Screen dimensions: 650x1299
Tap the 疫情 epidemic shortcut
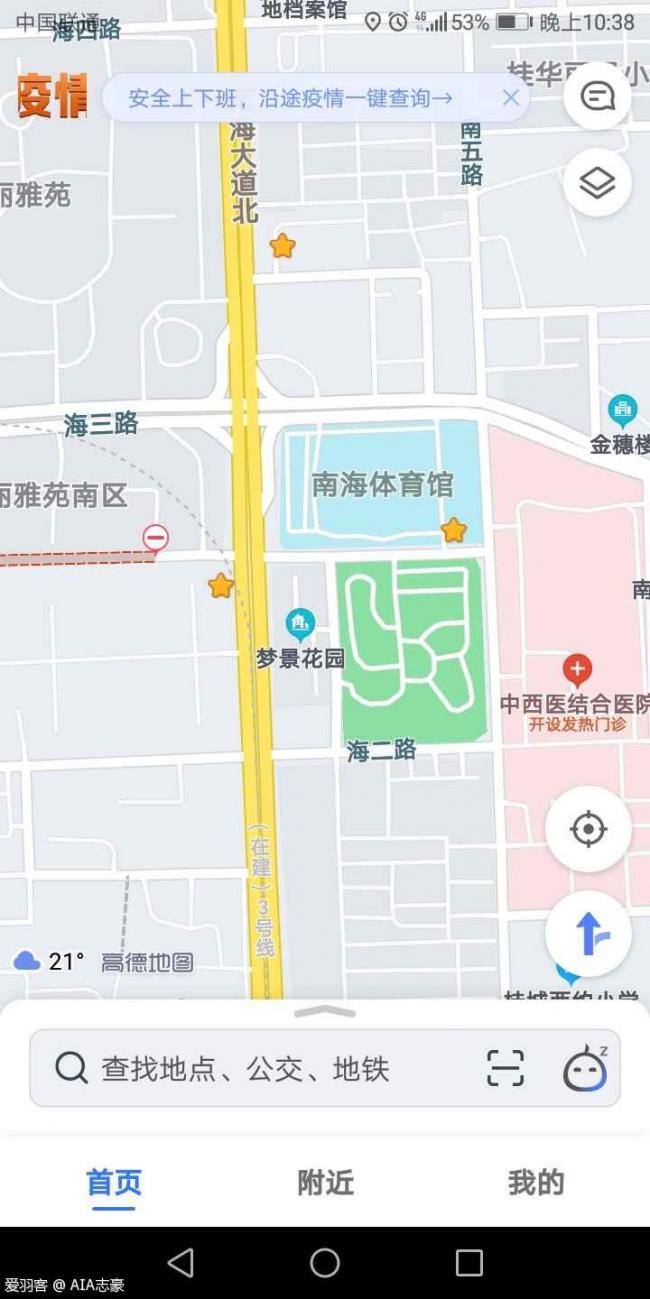tap(51, 97)
